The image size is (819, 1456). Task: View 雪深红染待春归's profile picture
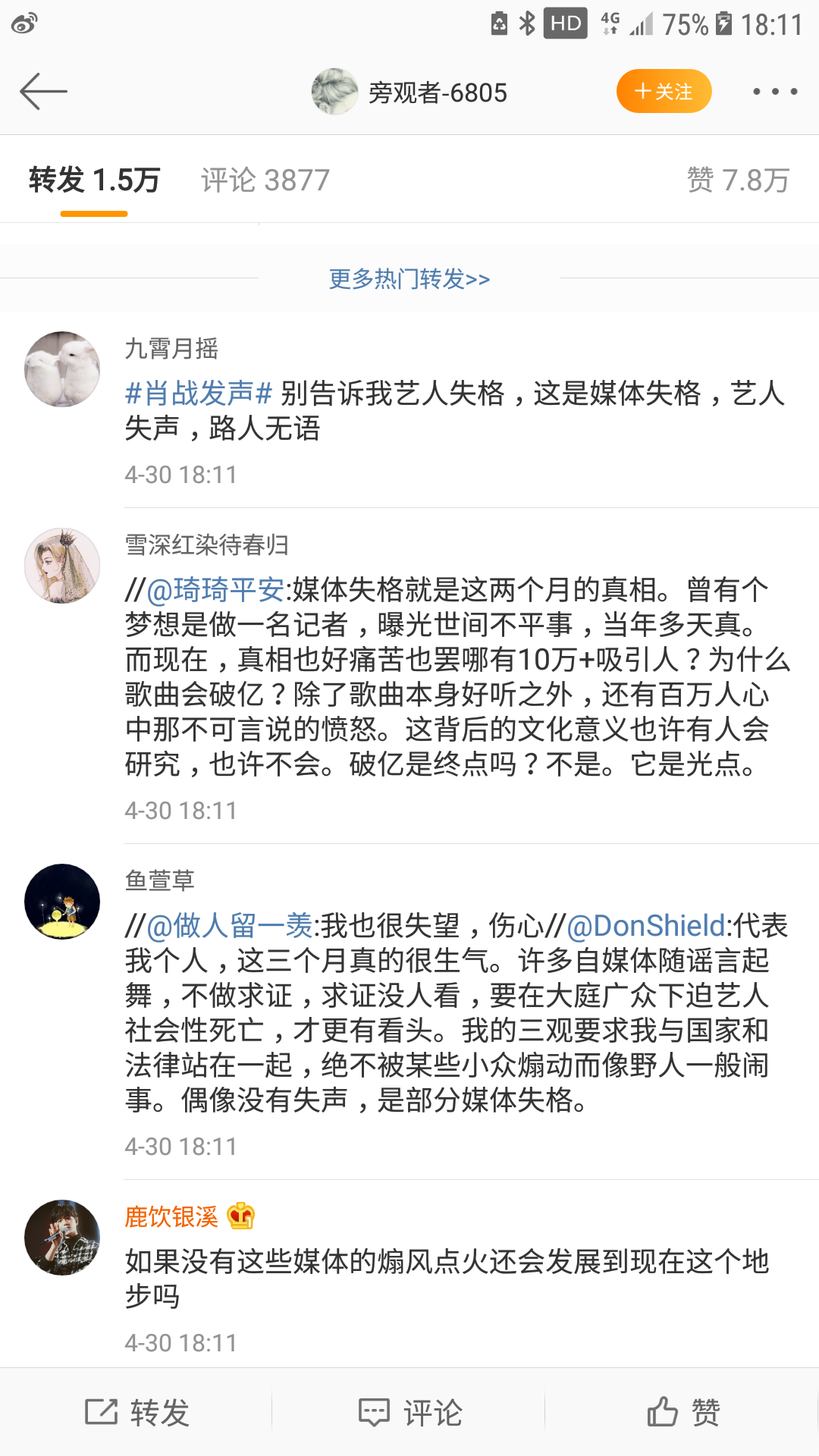coord(62,566)
